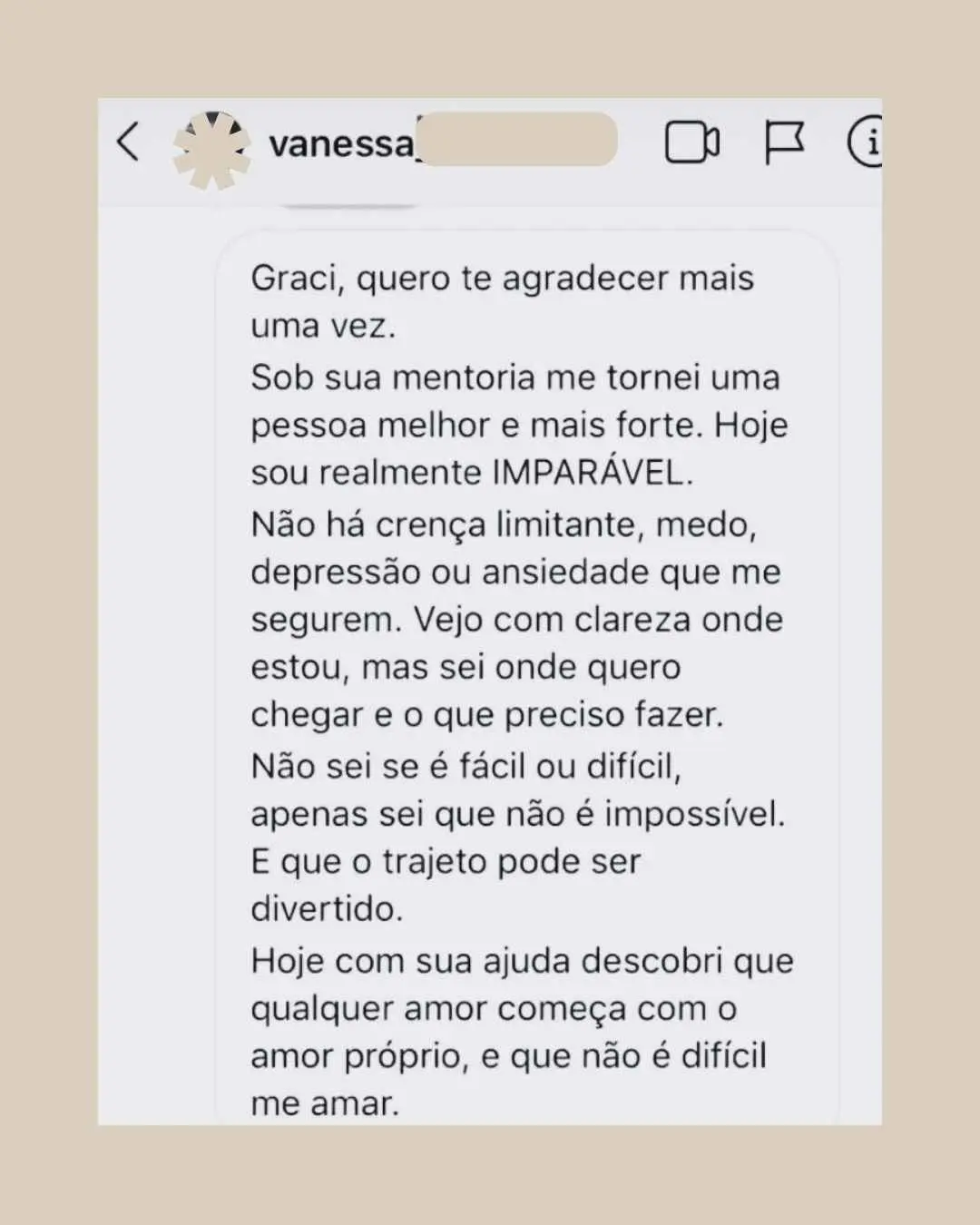This screenshot has height=1225, width=980.
Task: Click the video camera icon in the toolbar
Action: (x=691, y=142)
